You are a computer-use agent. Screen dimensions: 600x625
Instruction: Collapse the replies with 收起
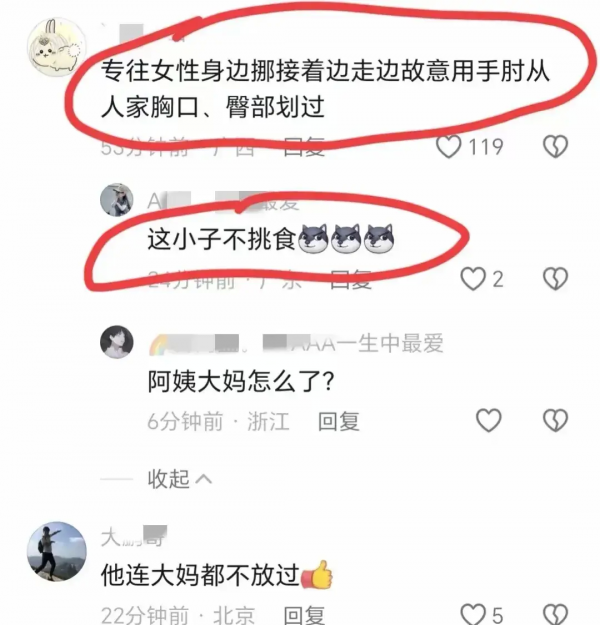point(180,479)
